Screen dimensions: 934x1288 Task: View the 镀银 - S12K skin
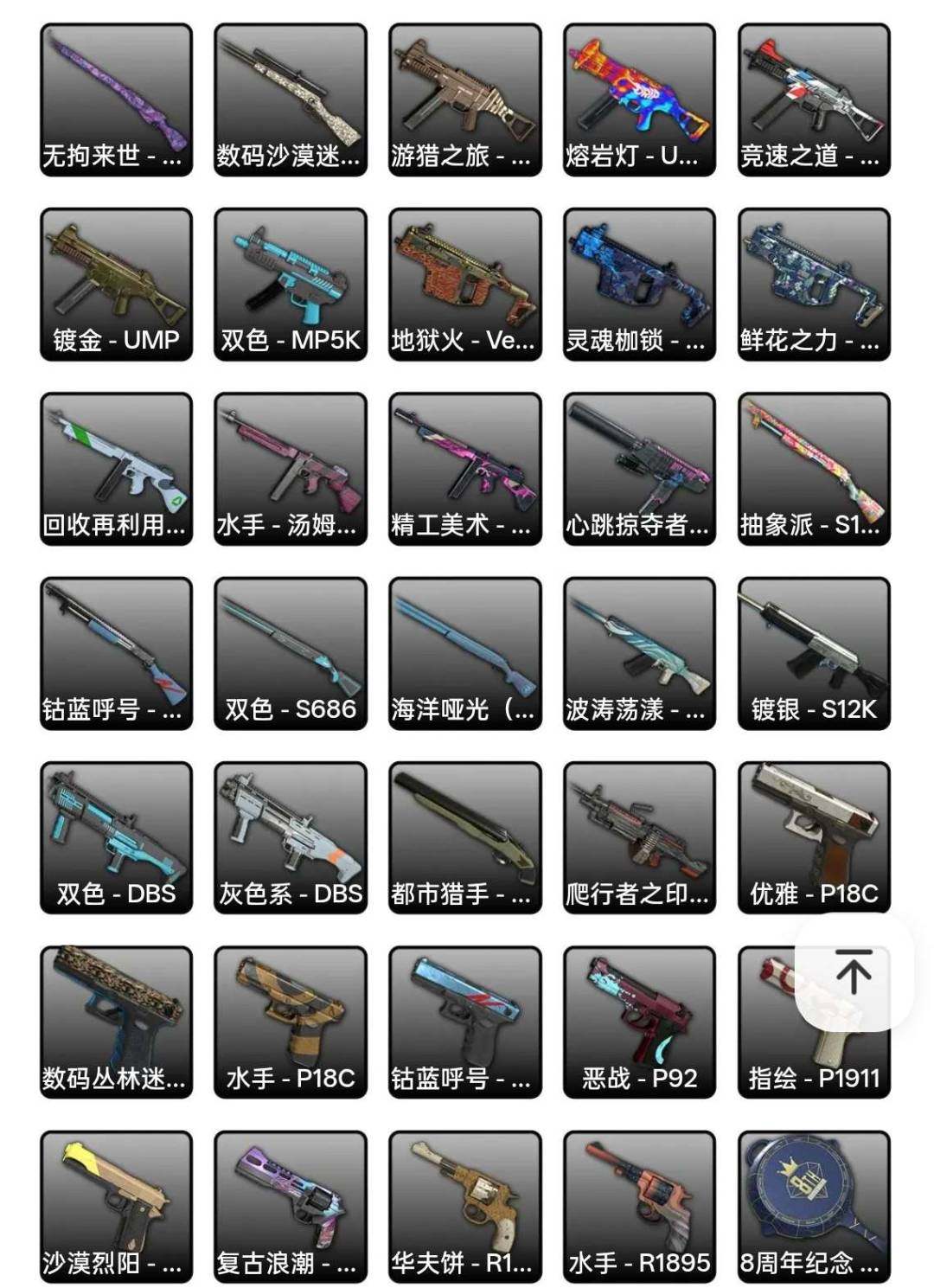[813, 653]
